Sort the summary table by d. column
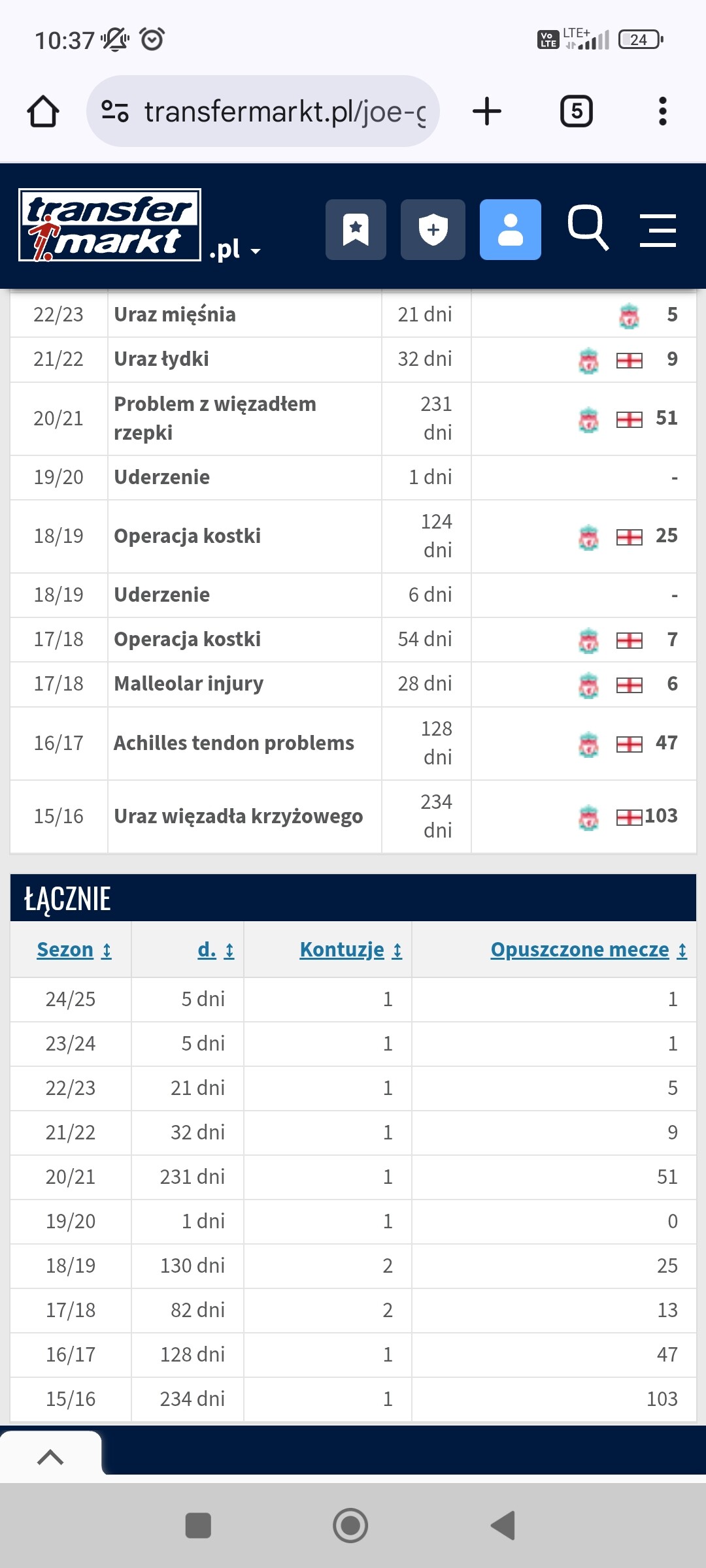The image size is (706, 1568). click(x=215, y=949)
